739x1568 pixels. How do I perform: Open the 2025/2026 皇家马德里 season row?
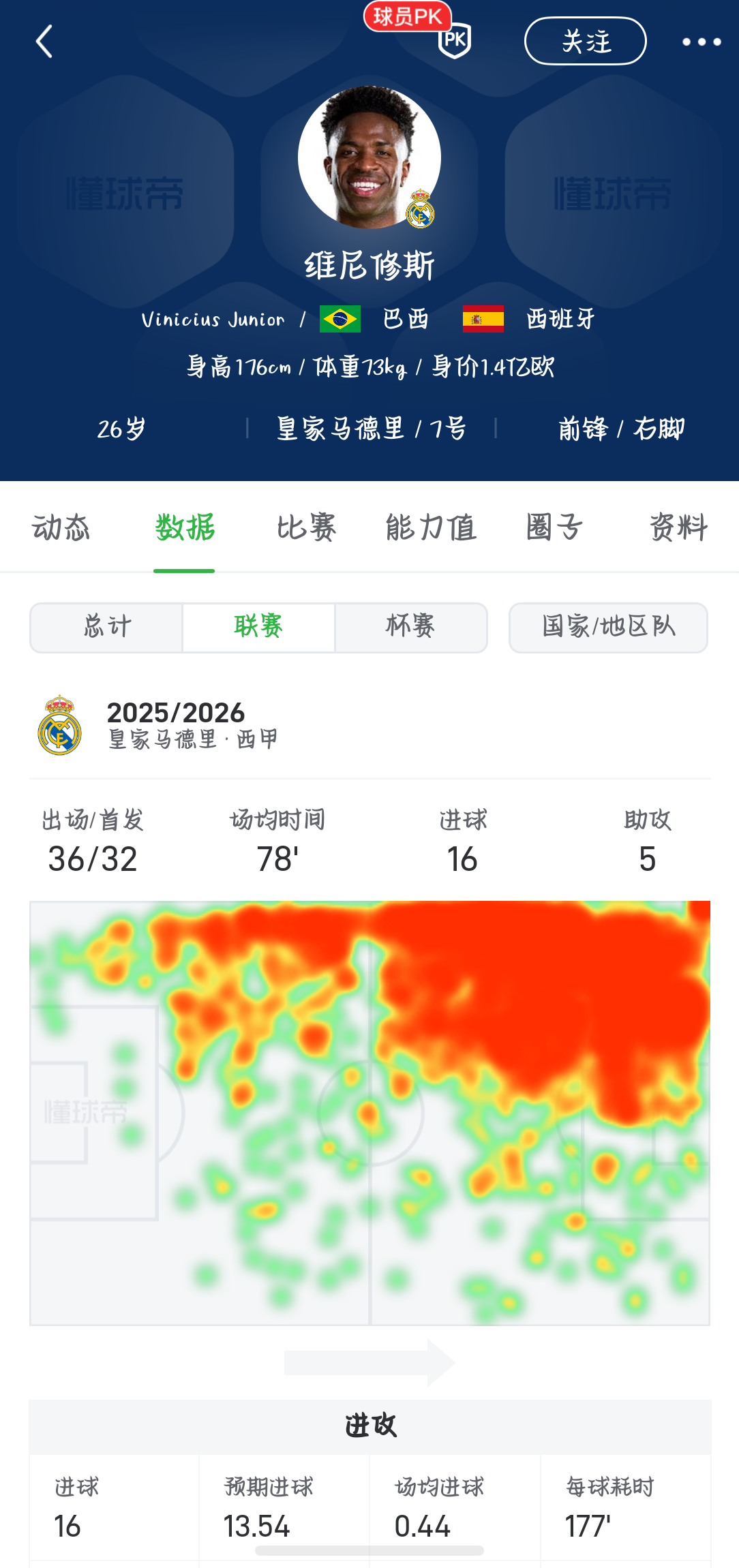pos(369,725)
